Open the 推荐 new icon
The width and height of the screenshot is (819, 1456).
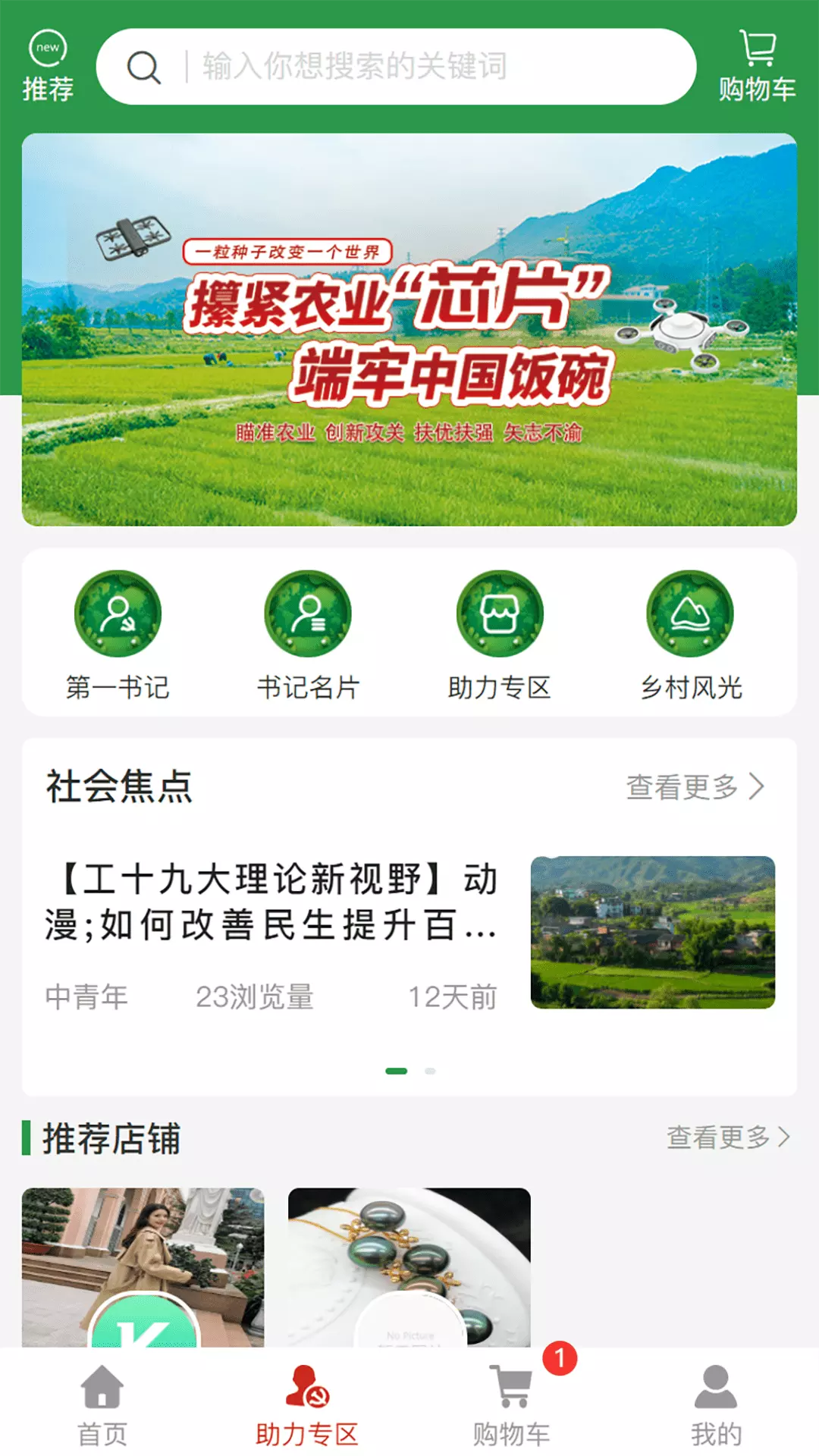[x=48, y=66]
